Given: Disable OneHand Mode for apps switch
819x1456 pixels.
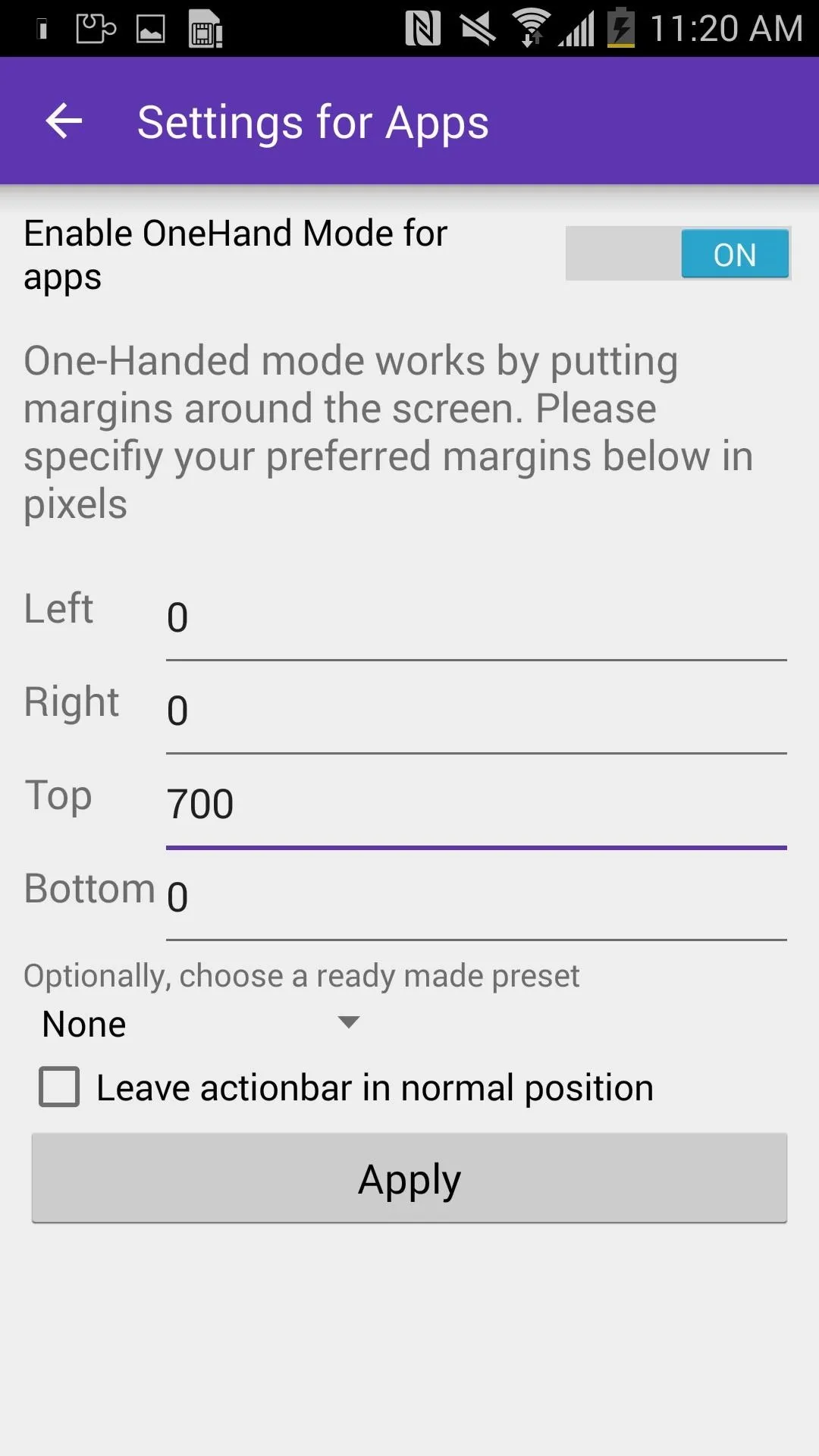Looking at the screenshot, I should [678, 253].
